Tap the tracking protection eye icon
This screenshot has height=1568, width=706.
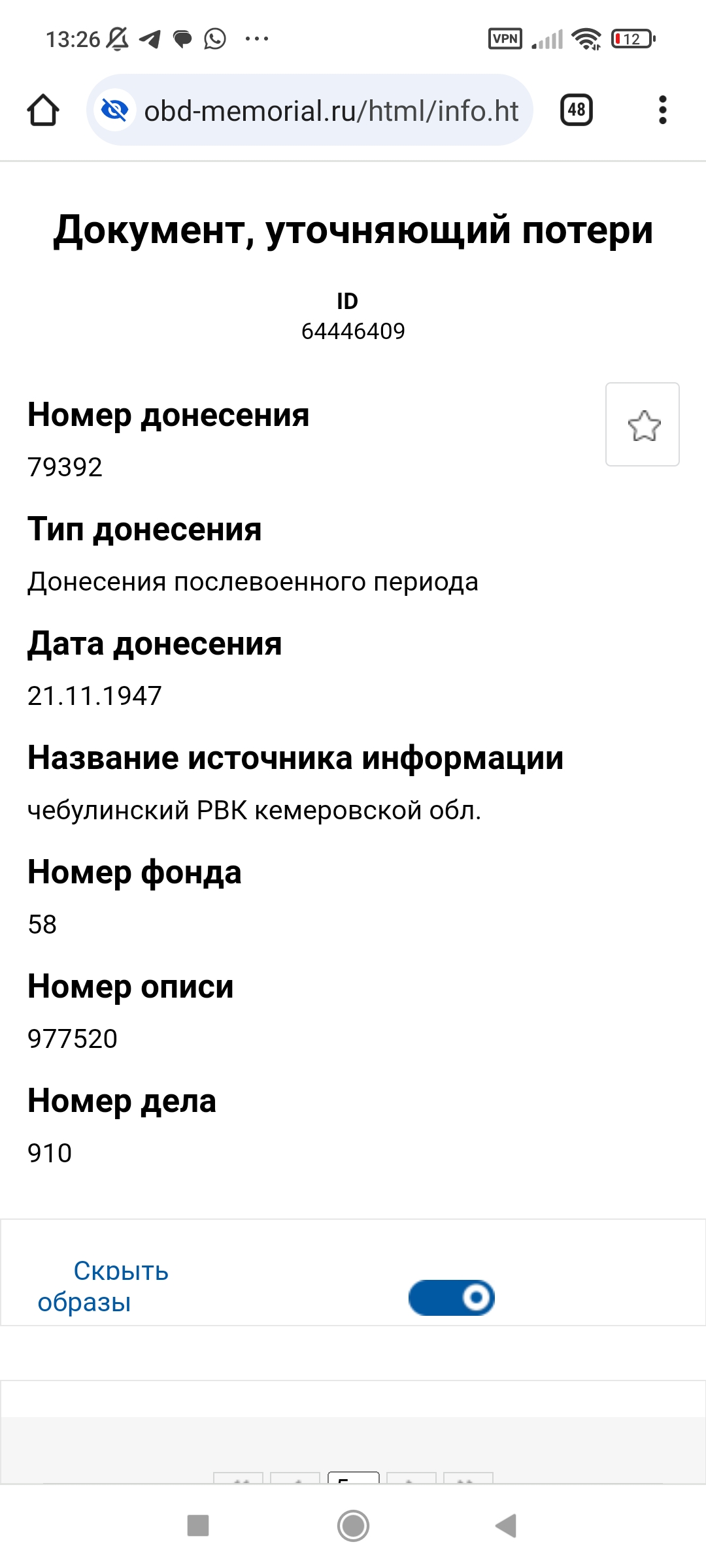click(x=115, y=110)
